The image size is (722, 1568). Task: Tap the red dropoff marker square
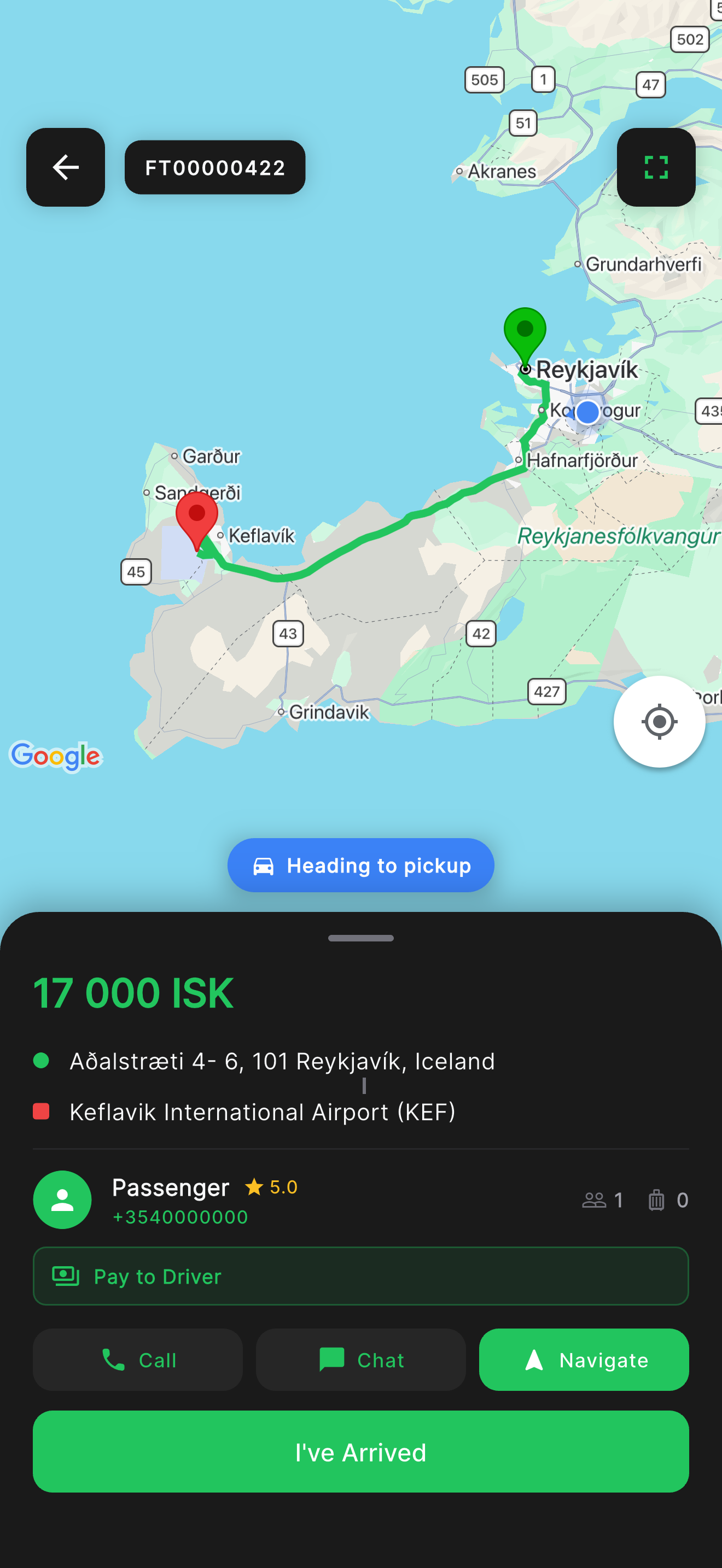tap(42, 1111)
